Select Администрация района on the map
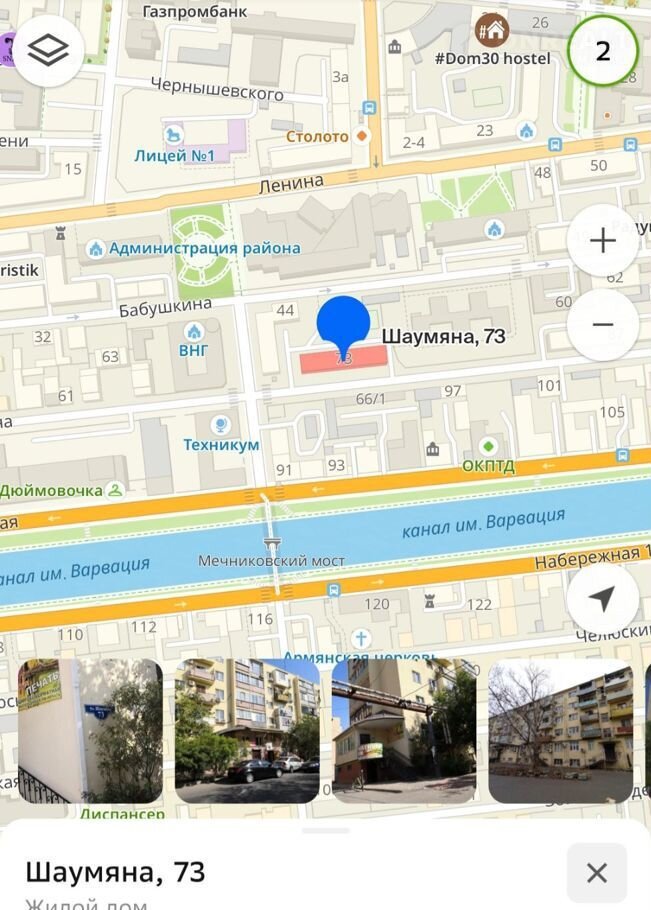The height and width of the screenshot is (910, 651). tap(96, 248)
